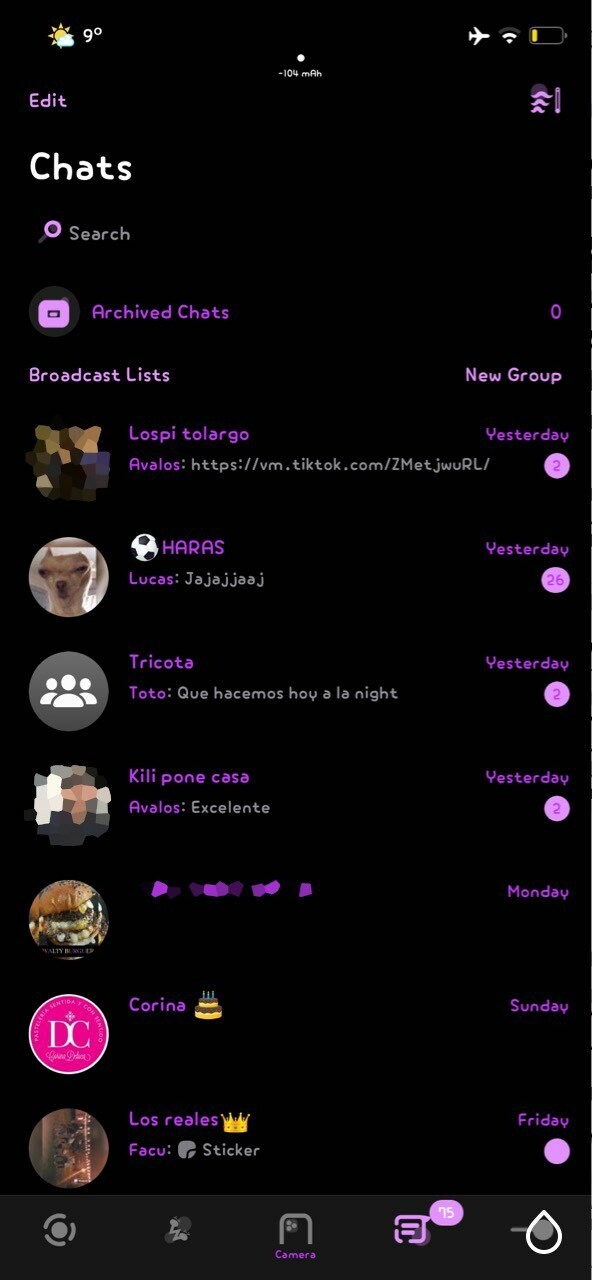Switch to the Camera tab
The width and height of the screenshot is (592, 1280).
[x=296, y=1236]
